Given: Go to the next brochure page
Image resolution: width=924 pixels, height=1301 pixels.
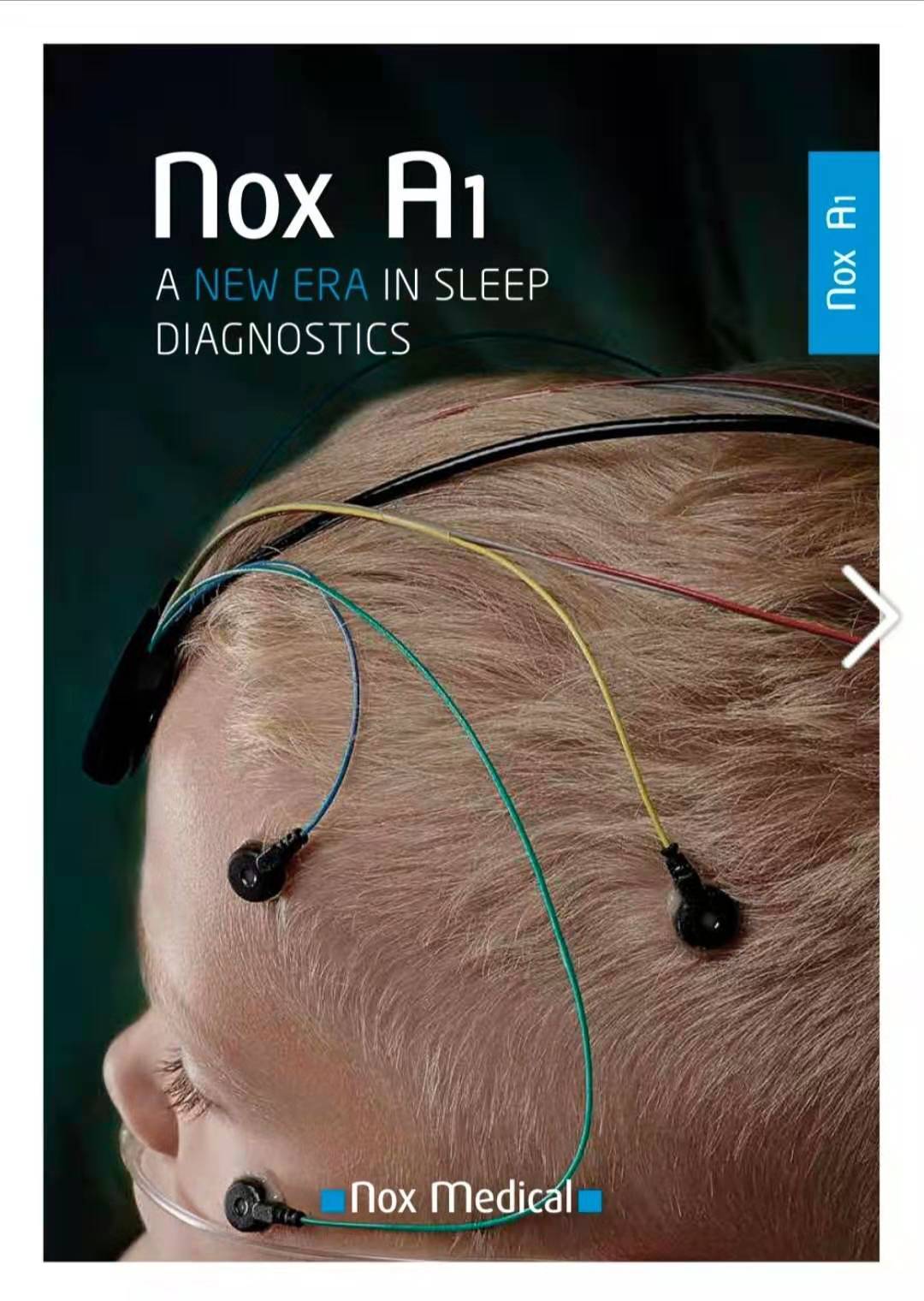Looking at the screenshot, I should pyautogui.click(x=871, y=616).
